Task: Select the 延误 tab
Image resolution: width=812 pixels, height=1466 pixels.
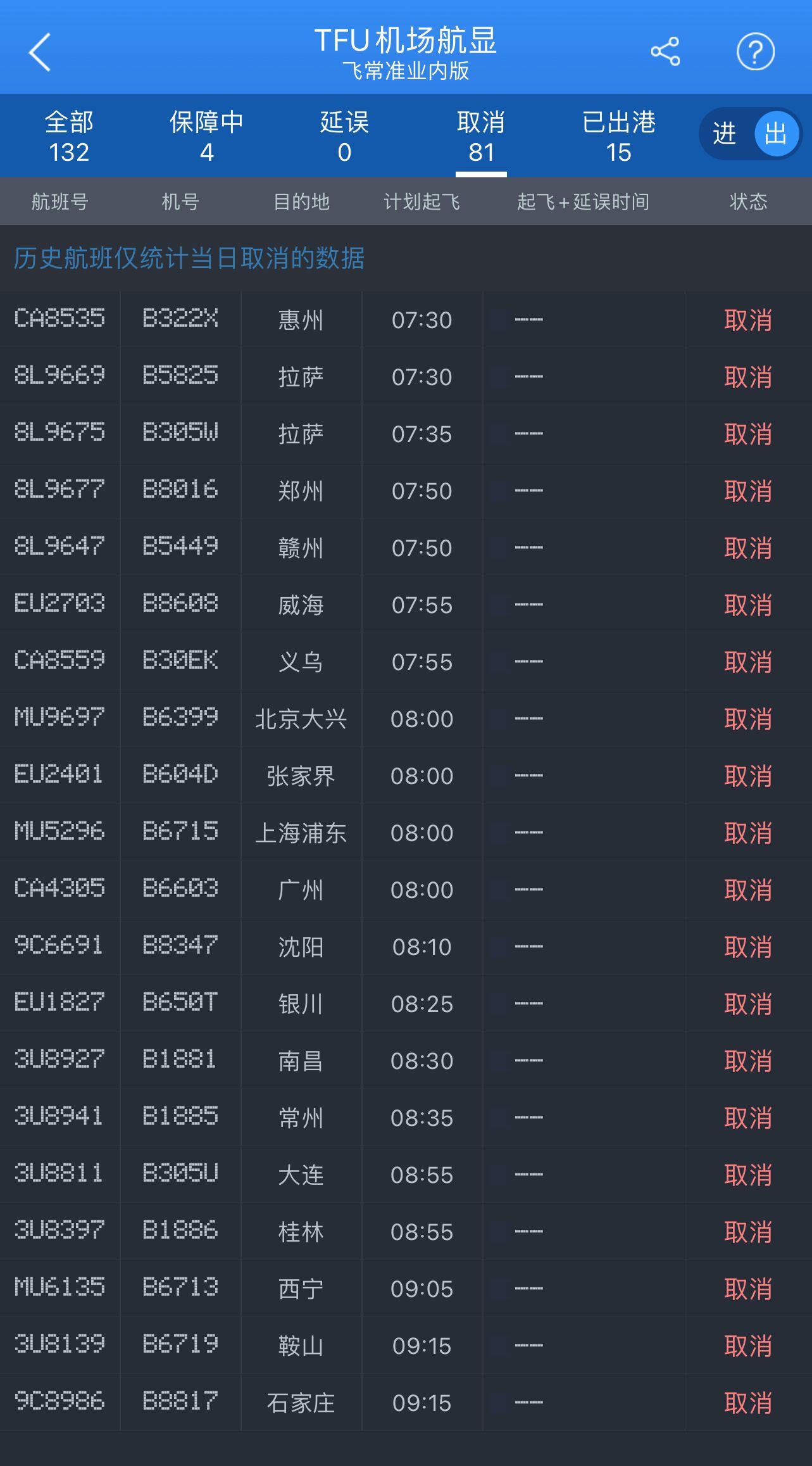Action: pos(344,135)
